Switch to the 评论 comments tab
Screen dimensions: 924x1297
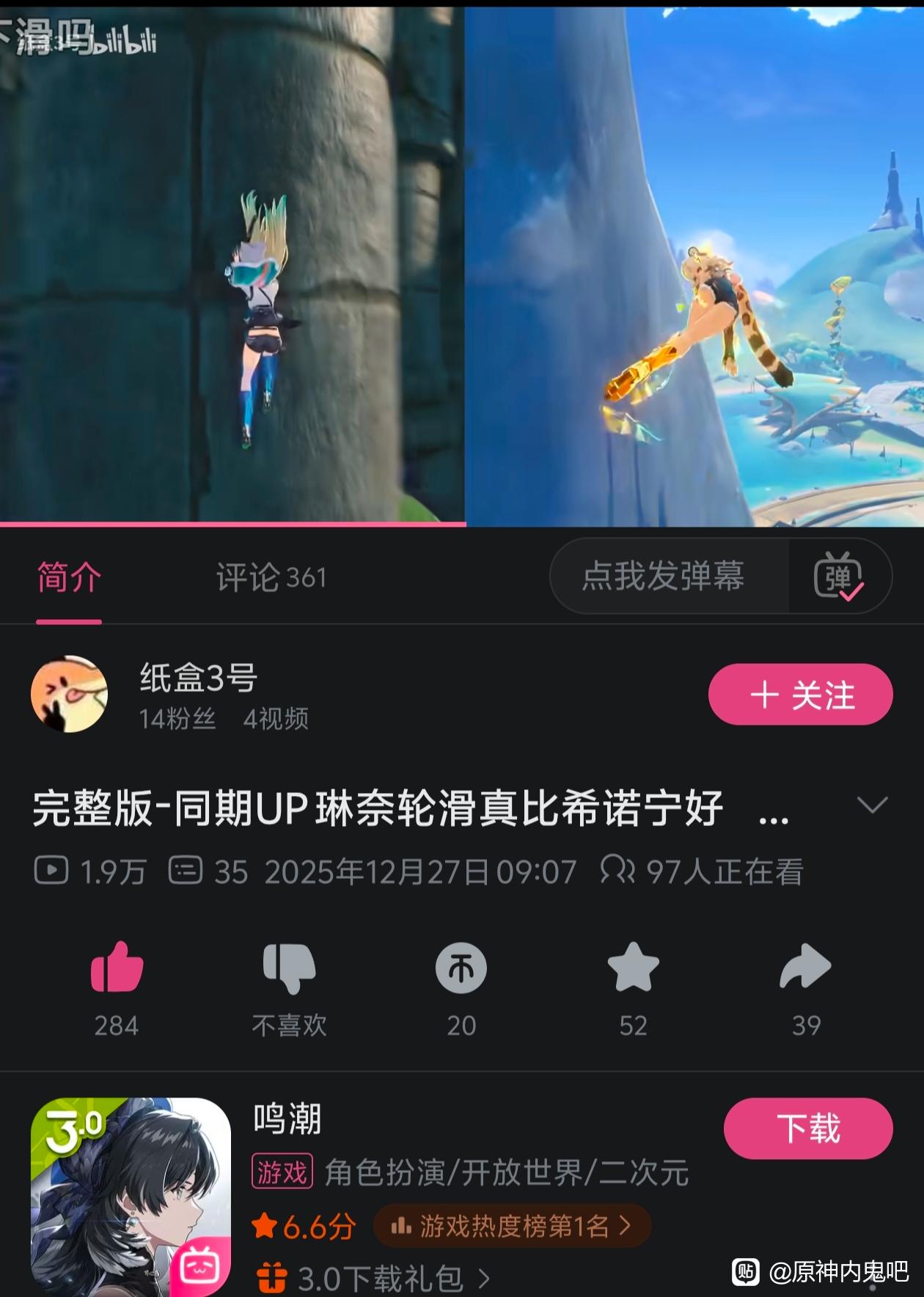click(270, 578)
